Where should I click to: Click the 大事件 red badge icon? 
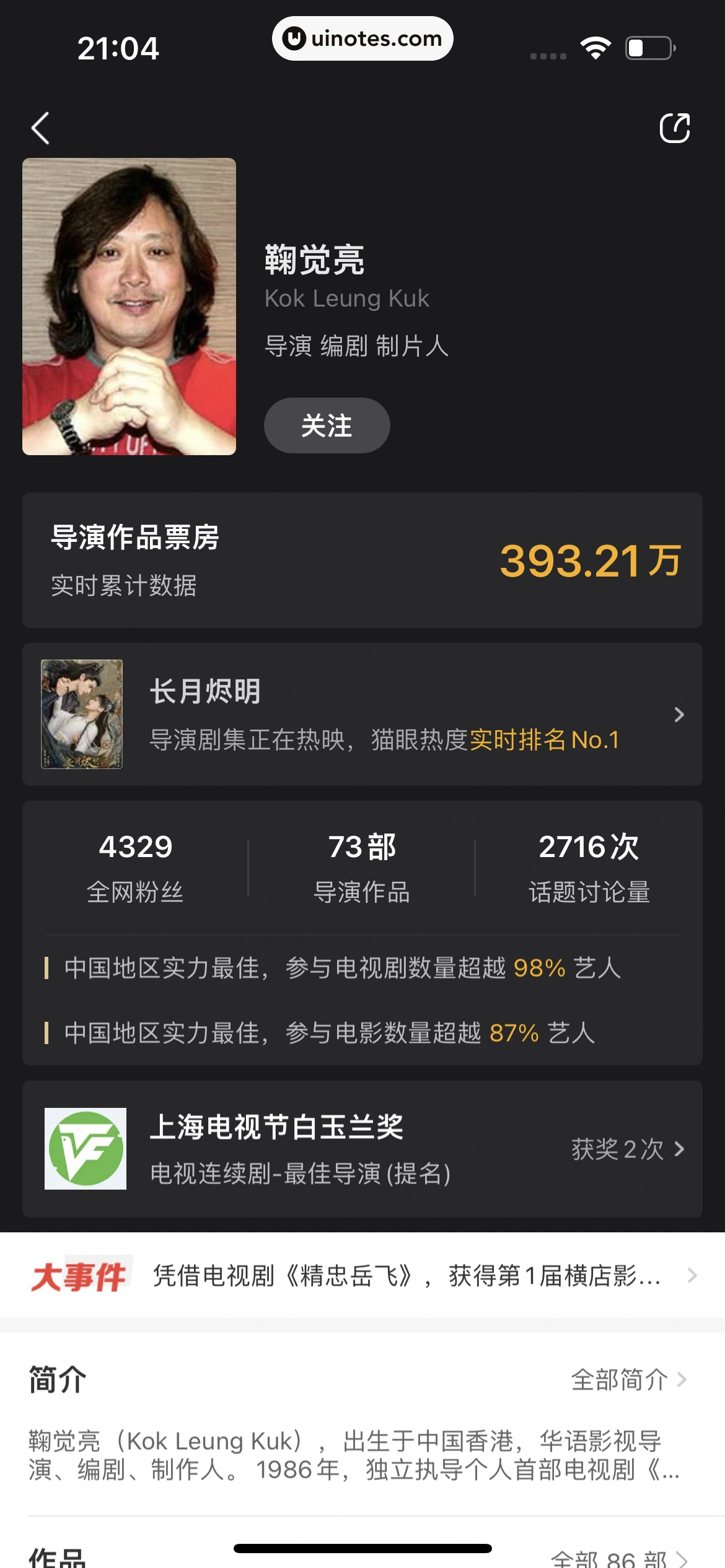(79, 1277)
